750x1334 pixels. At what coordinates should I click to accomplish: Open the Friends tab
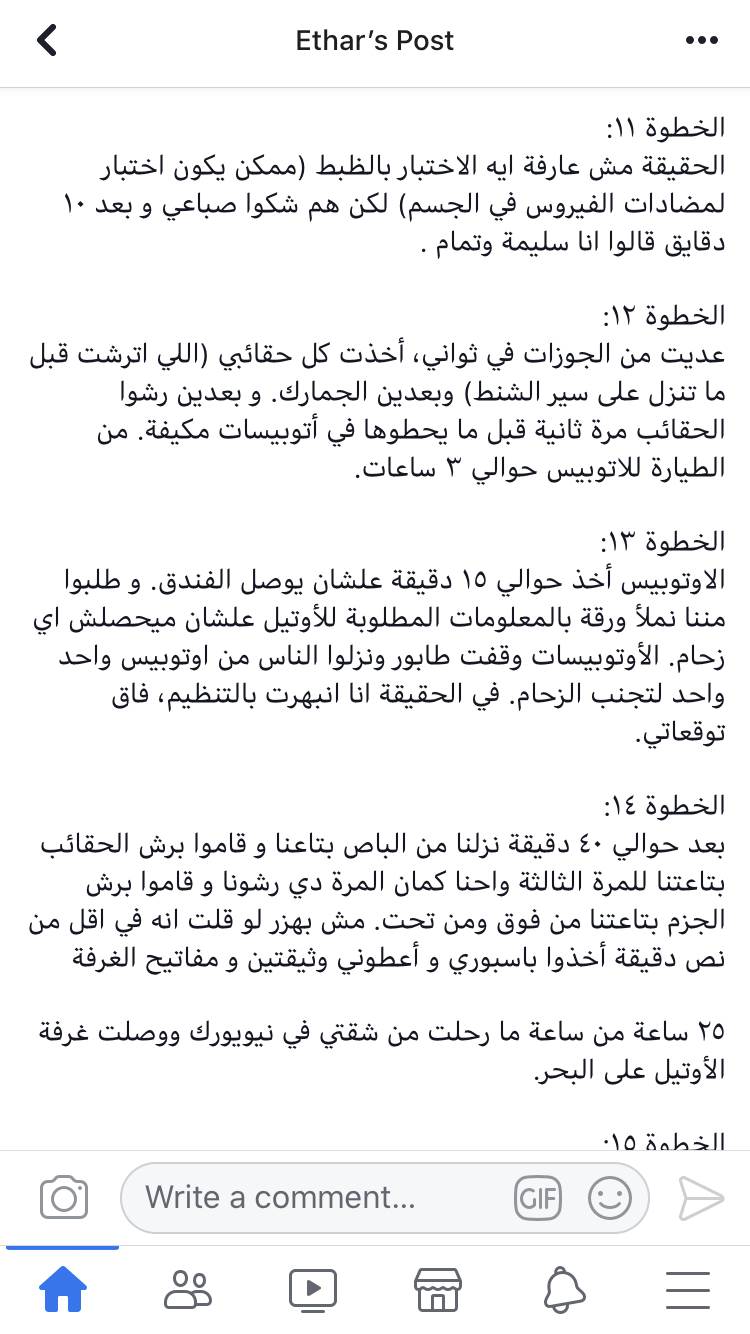point(187,1290)
